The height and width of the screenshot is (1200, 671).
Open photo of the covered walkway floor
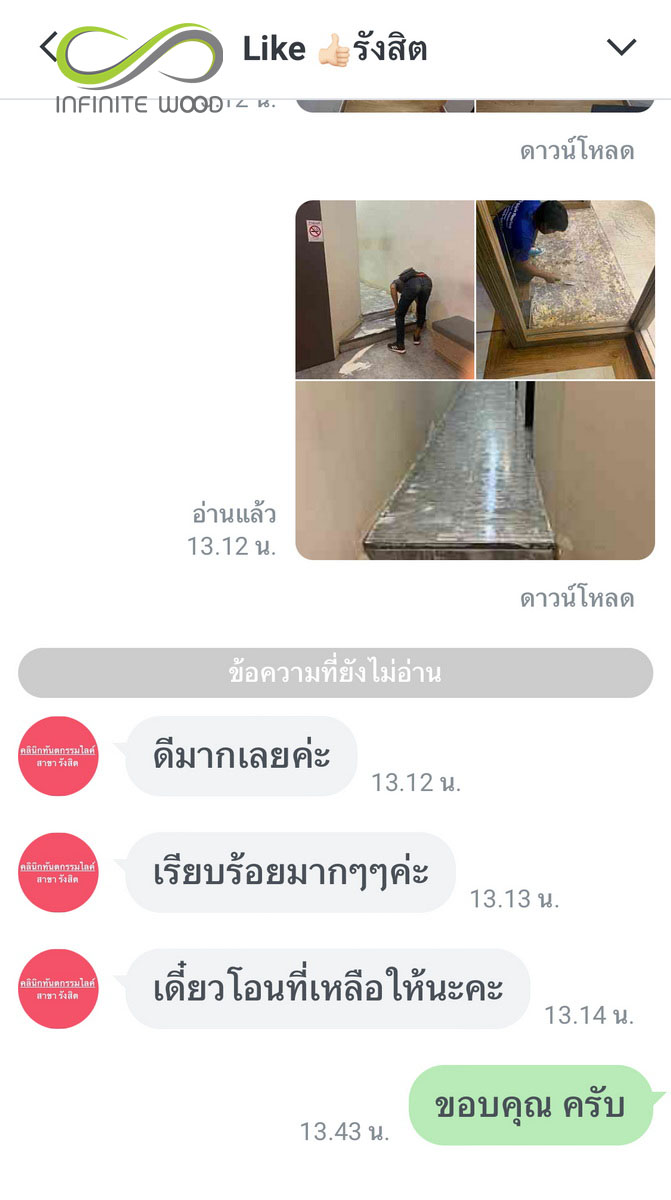tap(475, 470)
